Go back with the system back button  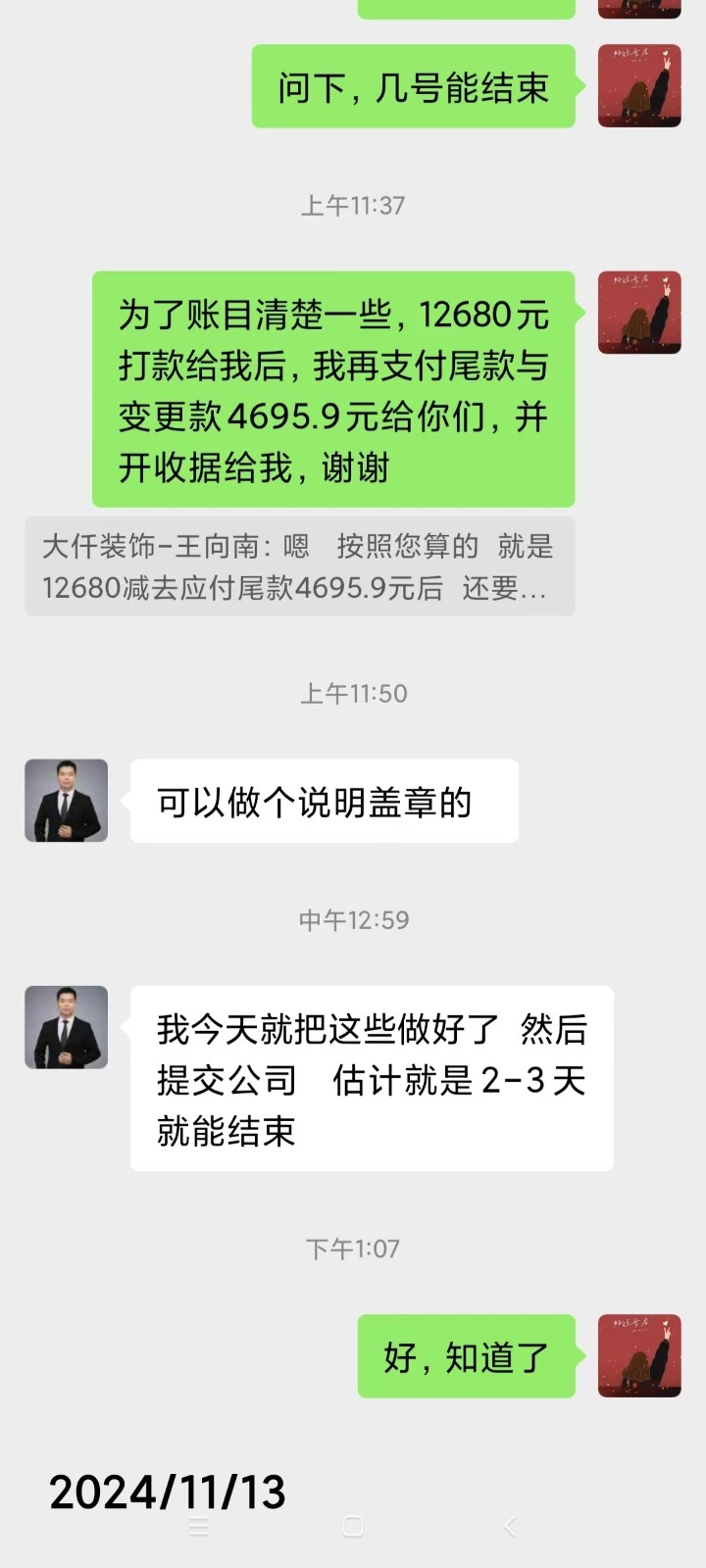pyautogui.click(x=509, y=1526)
